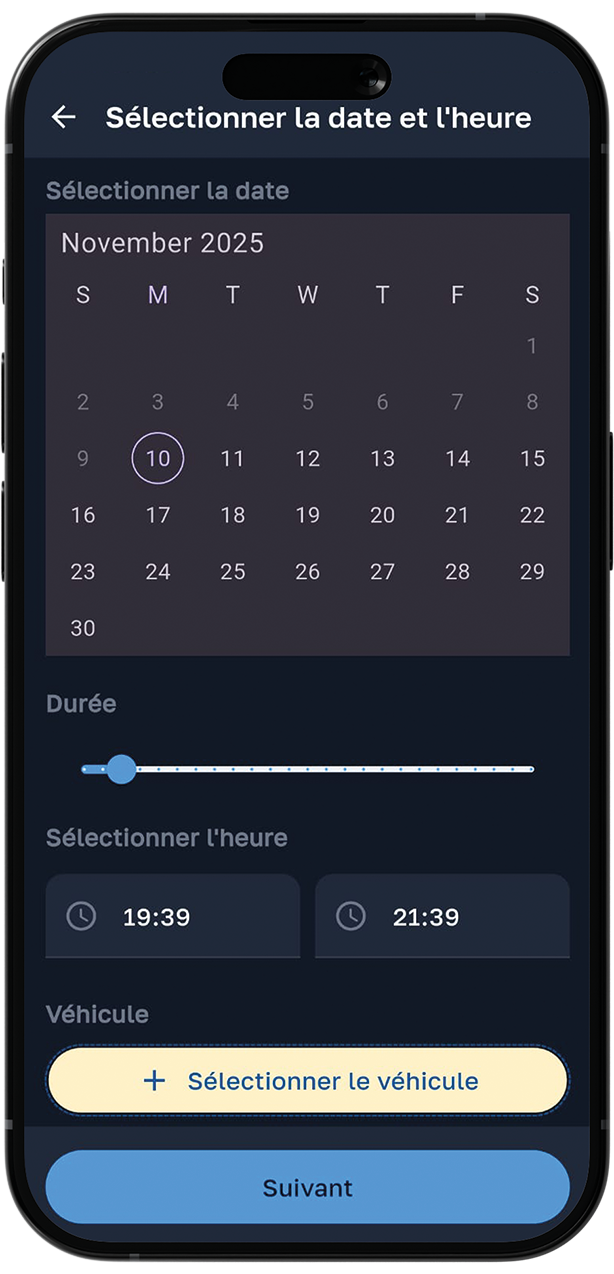Pick November 22 in the calendar
This screenshot has width=614, height=1274.
pyautogui.click(x=532, y=515)
